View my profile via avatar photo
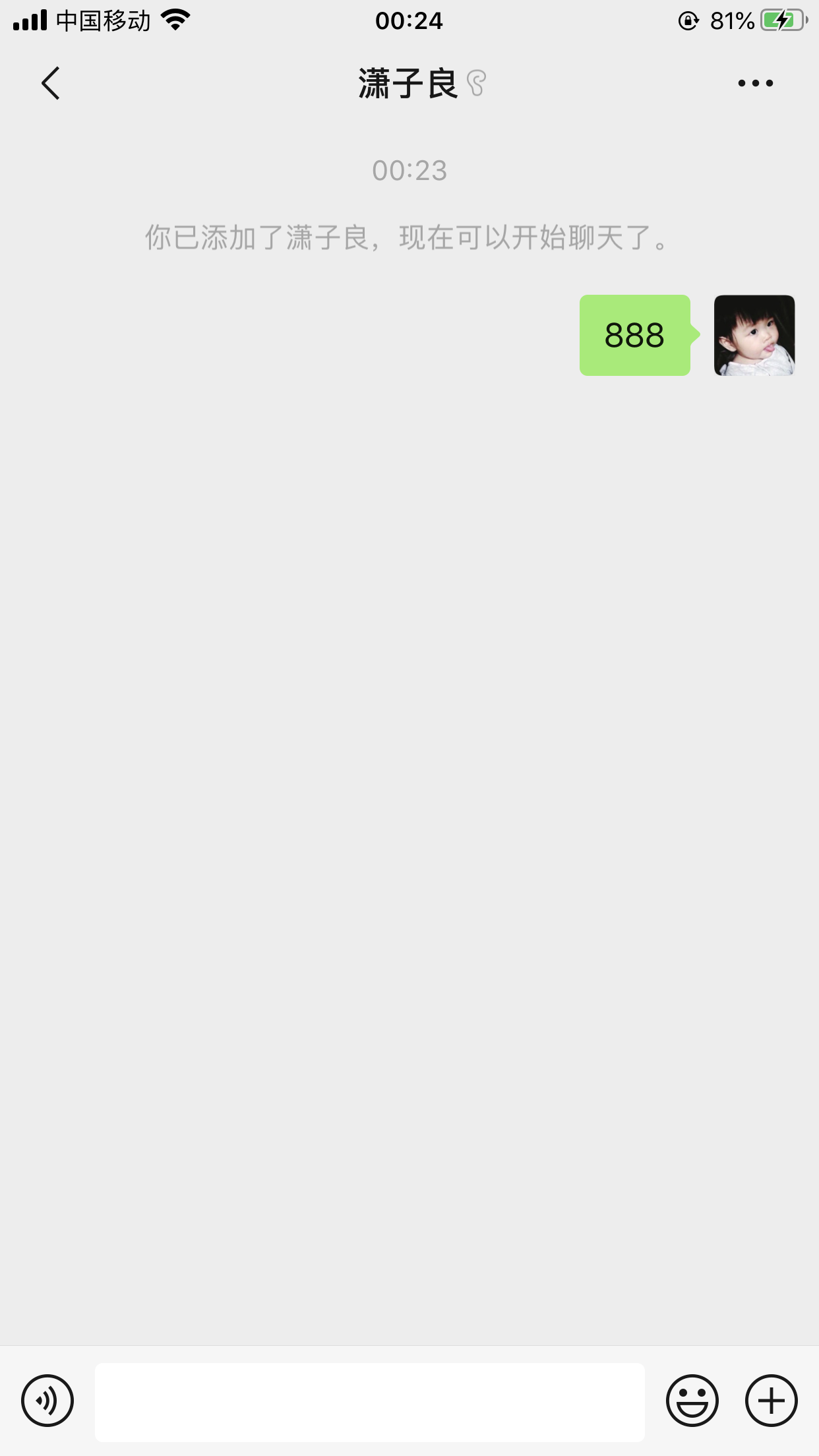Image resolution: width=819 pixels, height=1456 pixels. [754, 335]
